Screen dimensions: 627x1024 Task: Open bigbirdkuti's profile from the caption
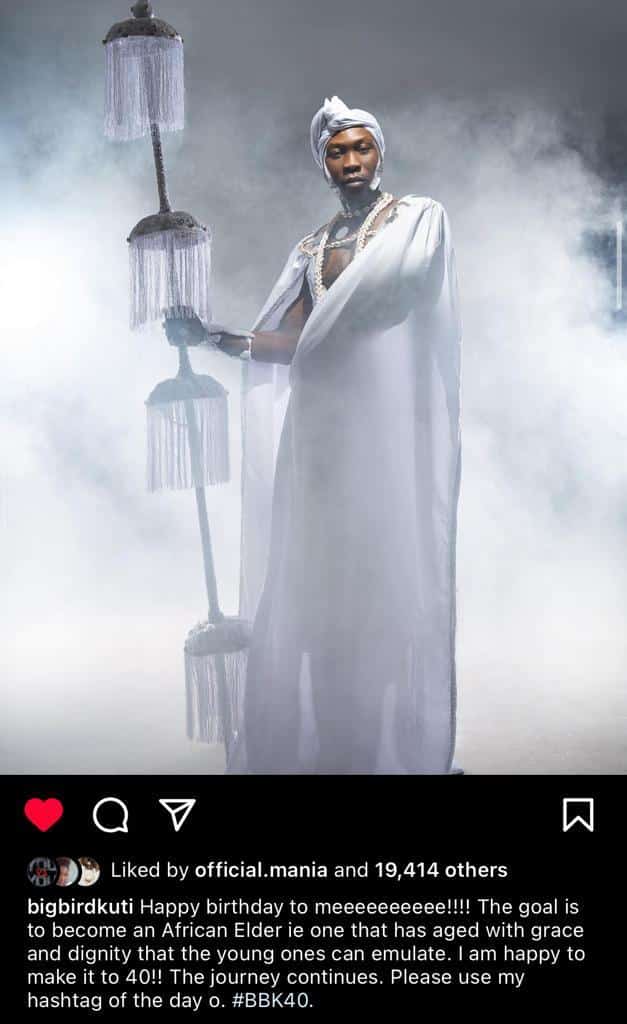[x=80, y=908]
